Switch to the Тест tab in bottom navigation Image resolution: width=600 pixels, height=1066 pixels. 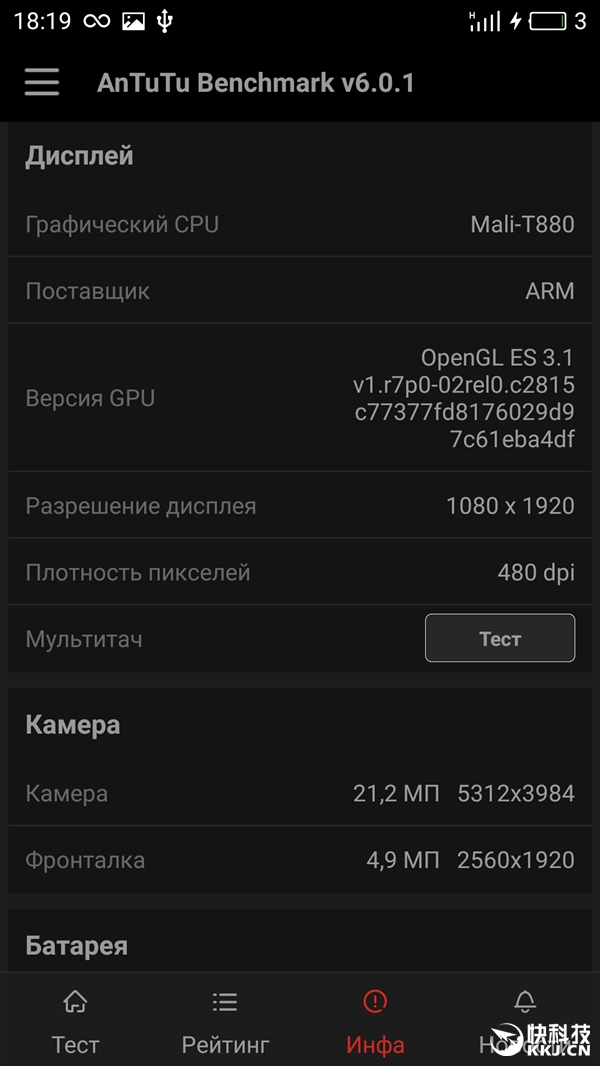[75, 1022]
